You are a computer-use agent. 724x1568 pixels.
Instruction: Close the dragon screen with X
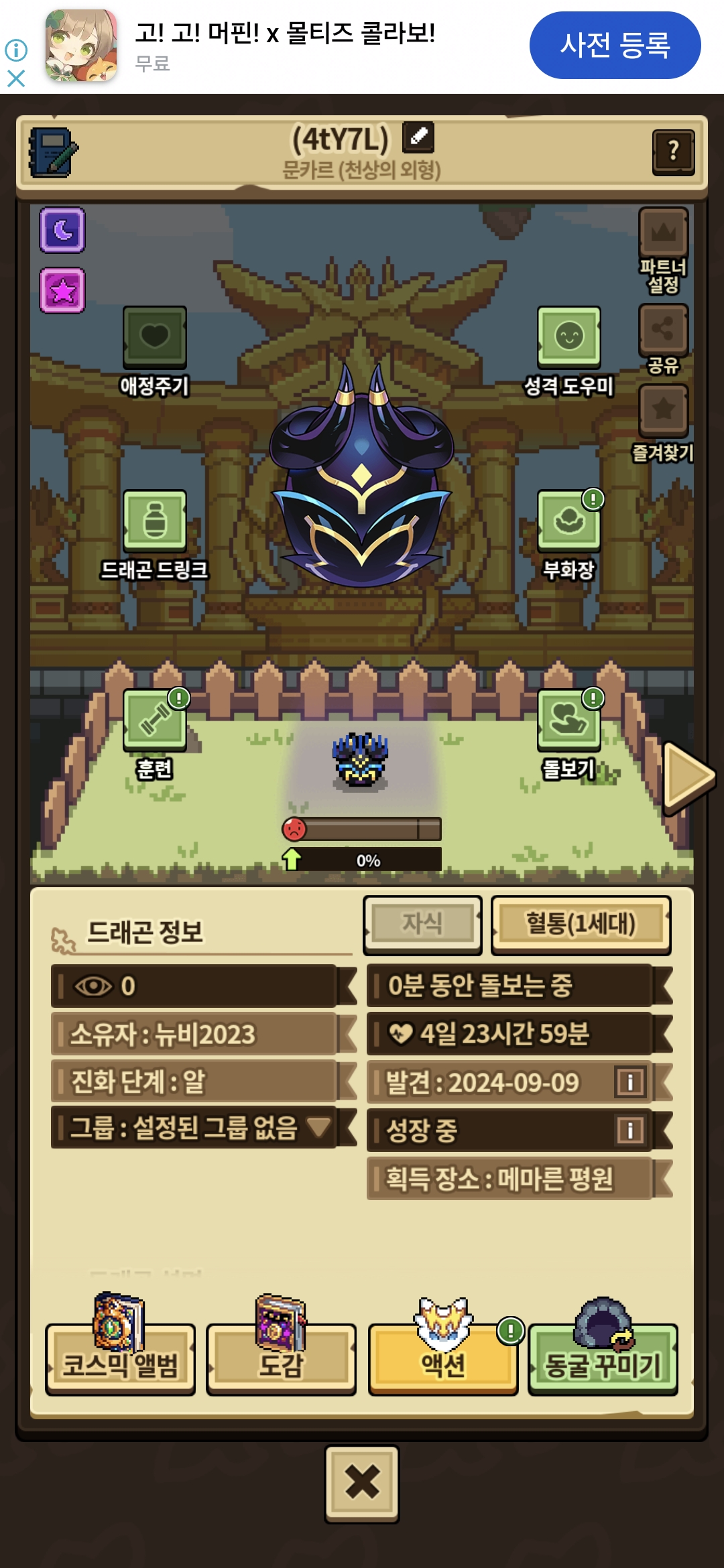[362, 1482]
